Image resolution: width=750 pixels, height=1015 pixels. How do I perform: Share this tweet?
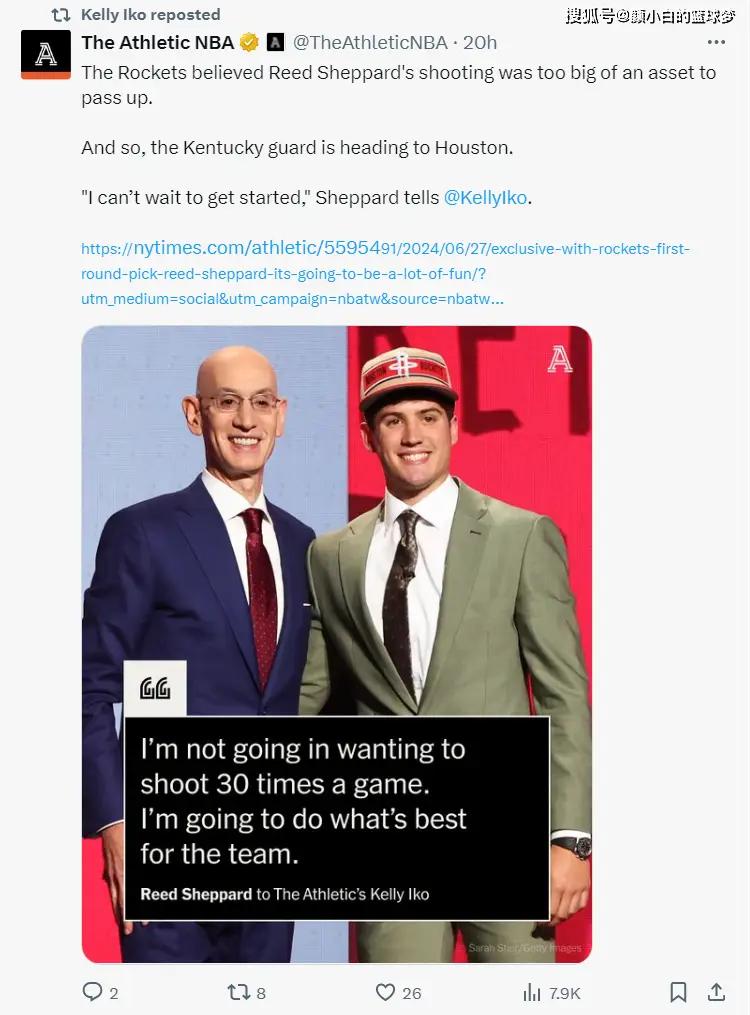pos(716,992)
